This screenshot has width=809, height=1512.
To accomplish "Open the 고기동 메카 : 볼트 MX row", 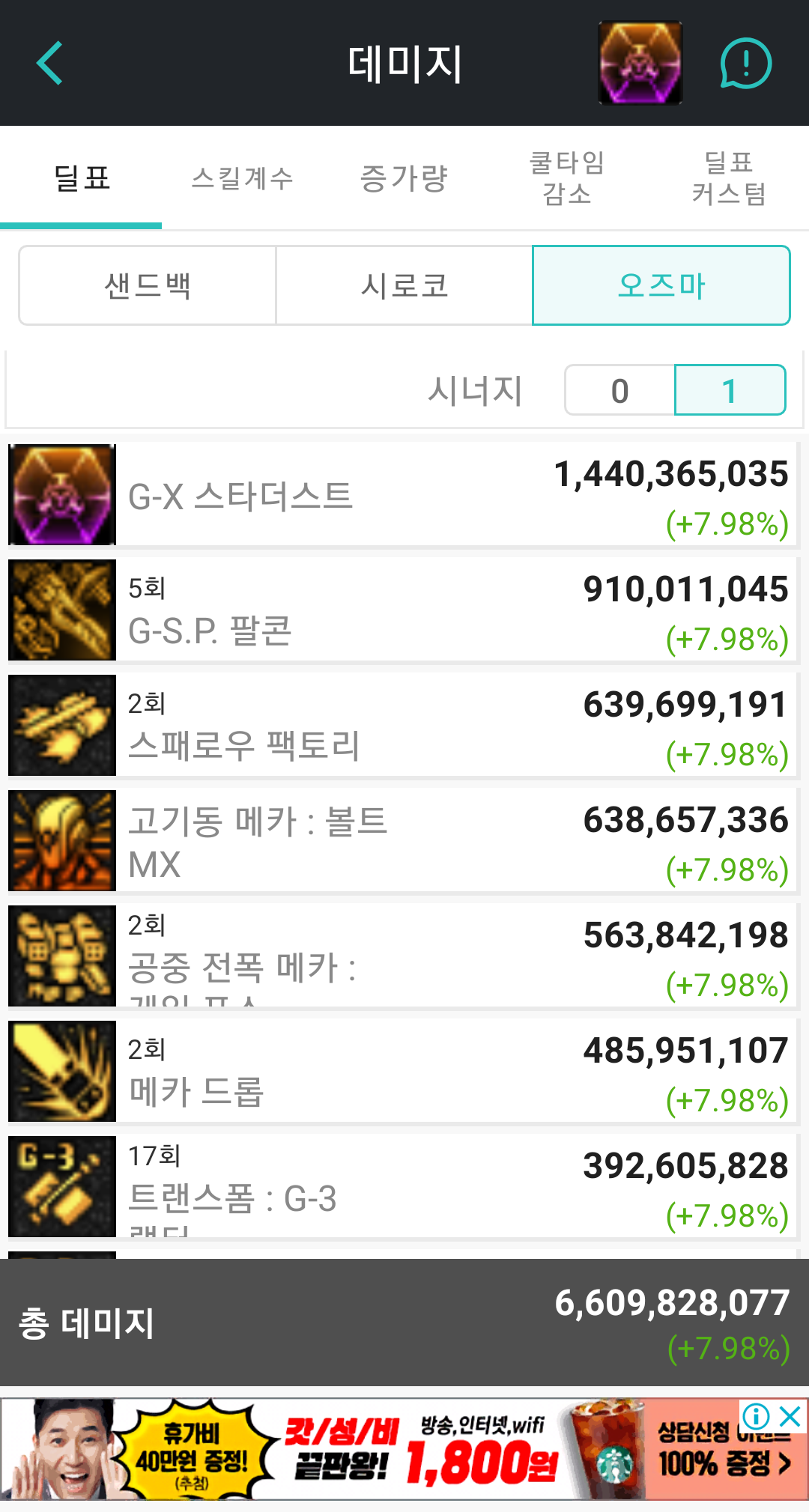I will (404, 841).
